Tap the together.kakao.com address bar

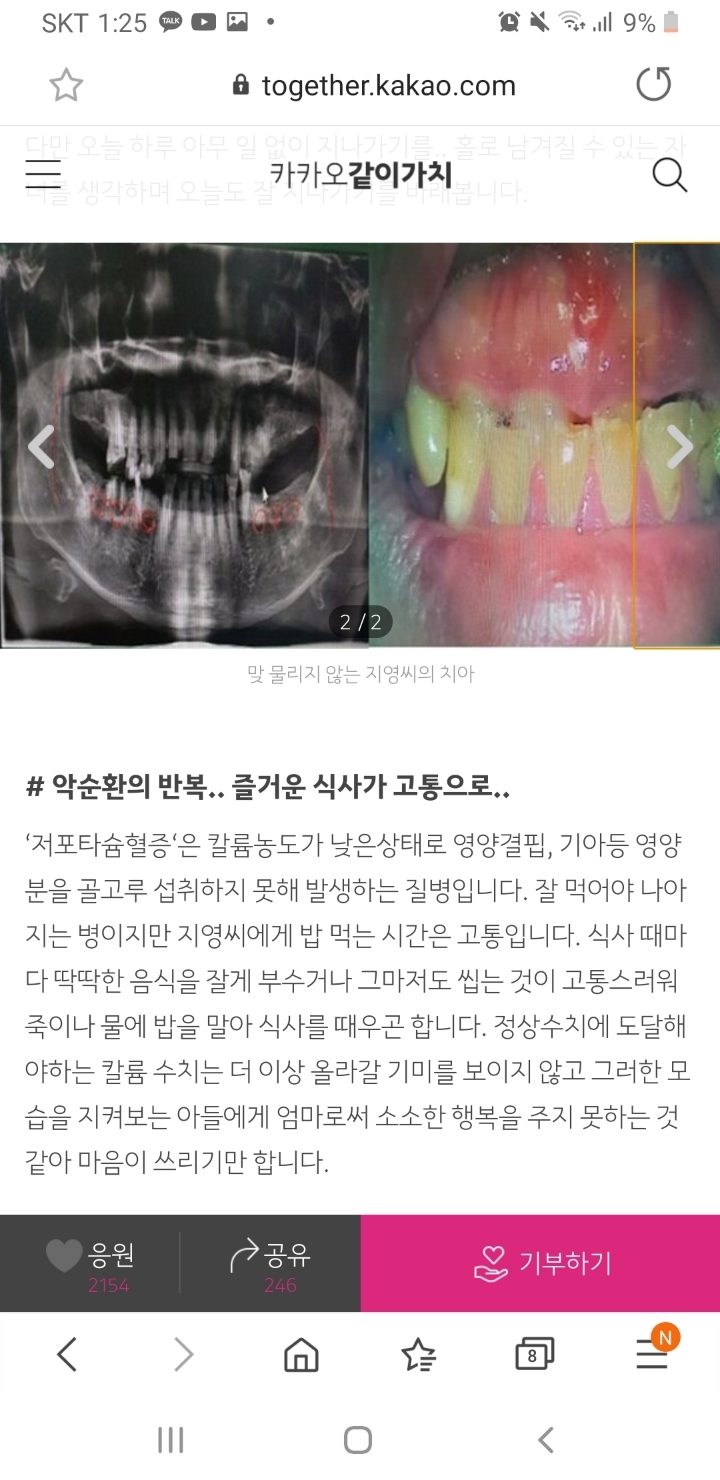click(x=373, y=86)
